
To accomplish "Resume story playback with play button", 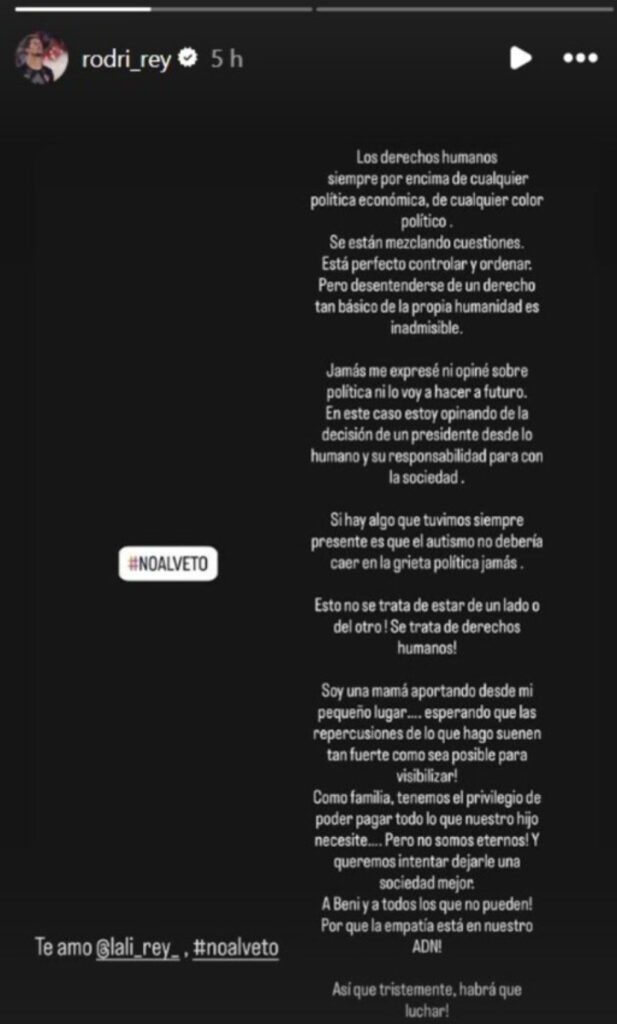I will click(520, 58).
